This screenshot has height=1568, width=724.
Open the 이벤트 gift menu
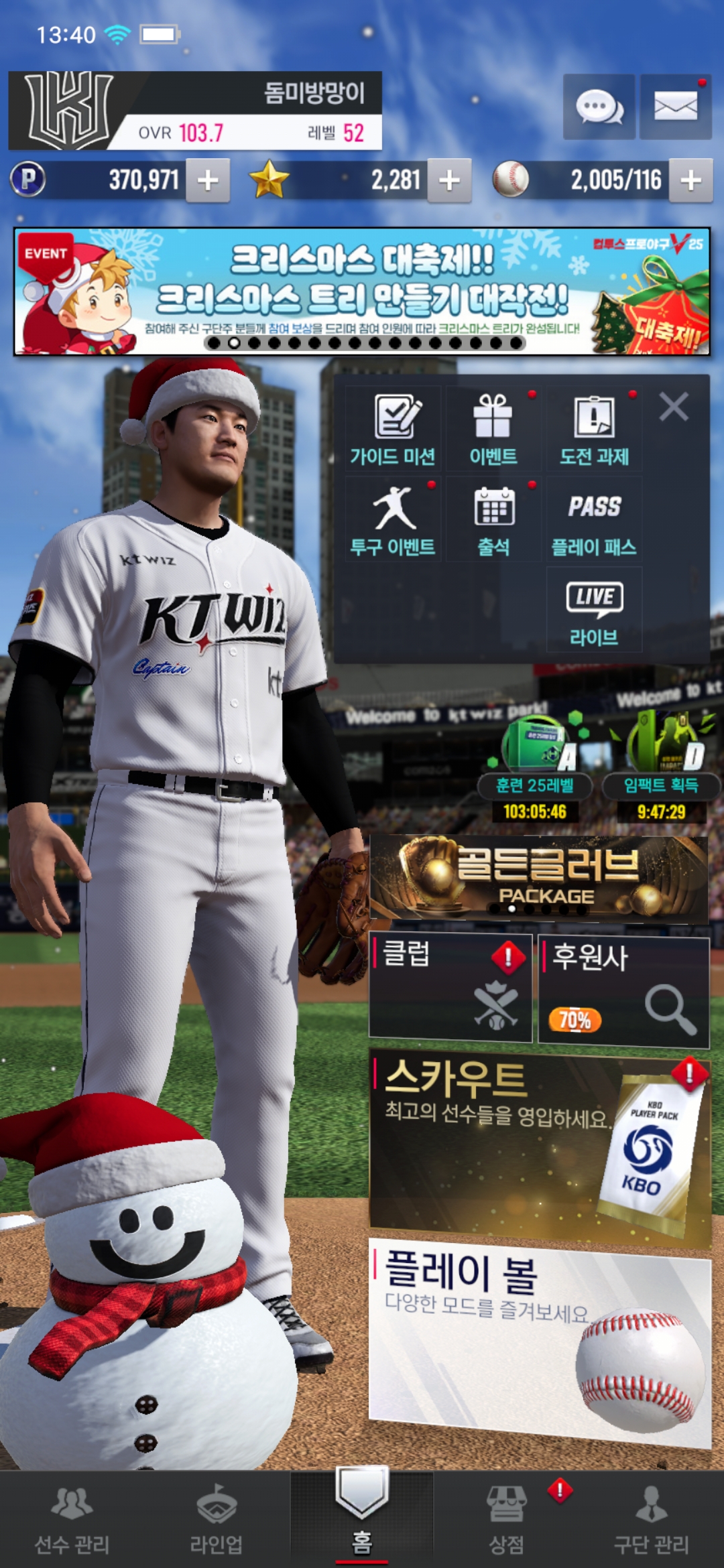(493, 430)
